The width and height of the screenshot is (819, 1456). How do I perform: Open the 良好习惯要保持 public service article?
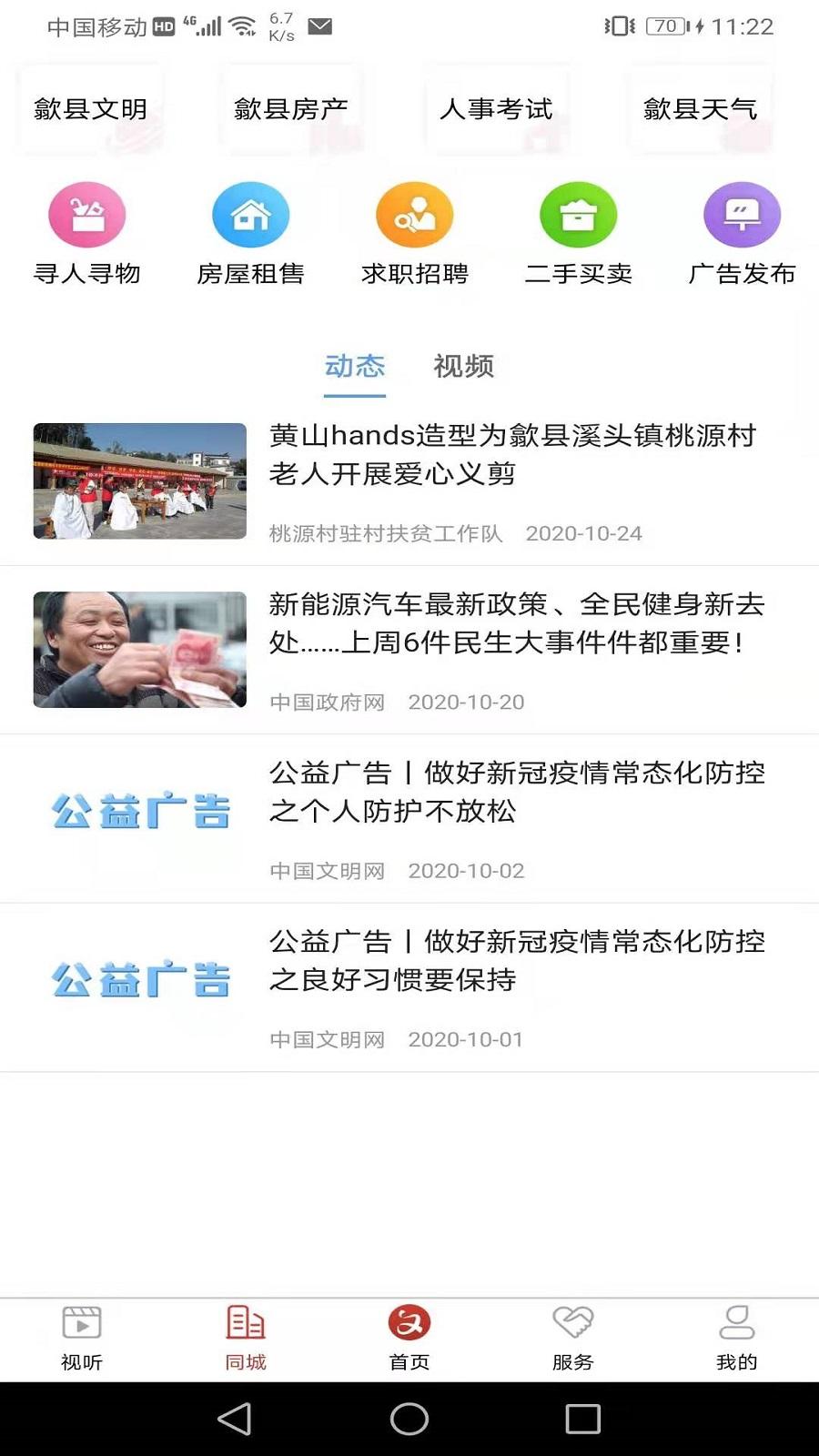click(516, 961)
